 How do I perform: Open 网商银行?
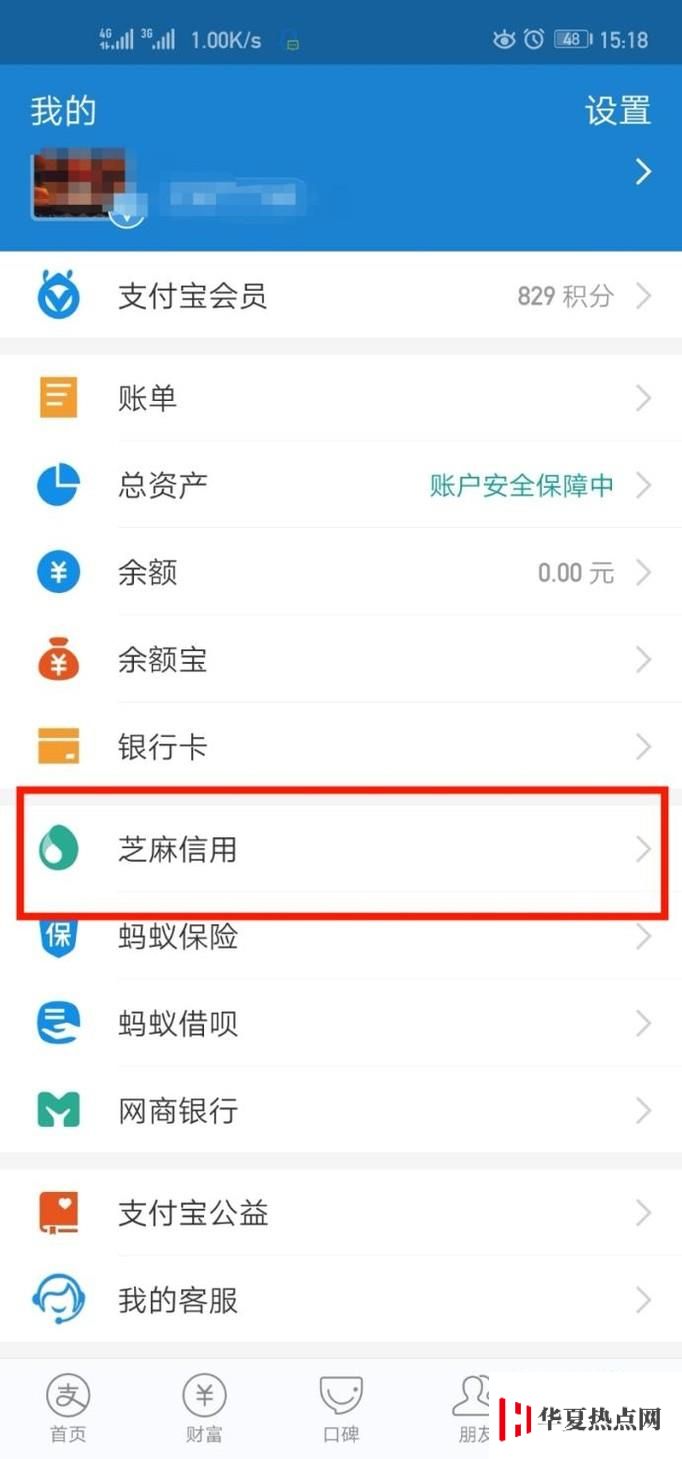341,1110
